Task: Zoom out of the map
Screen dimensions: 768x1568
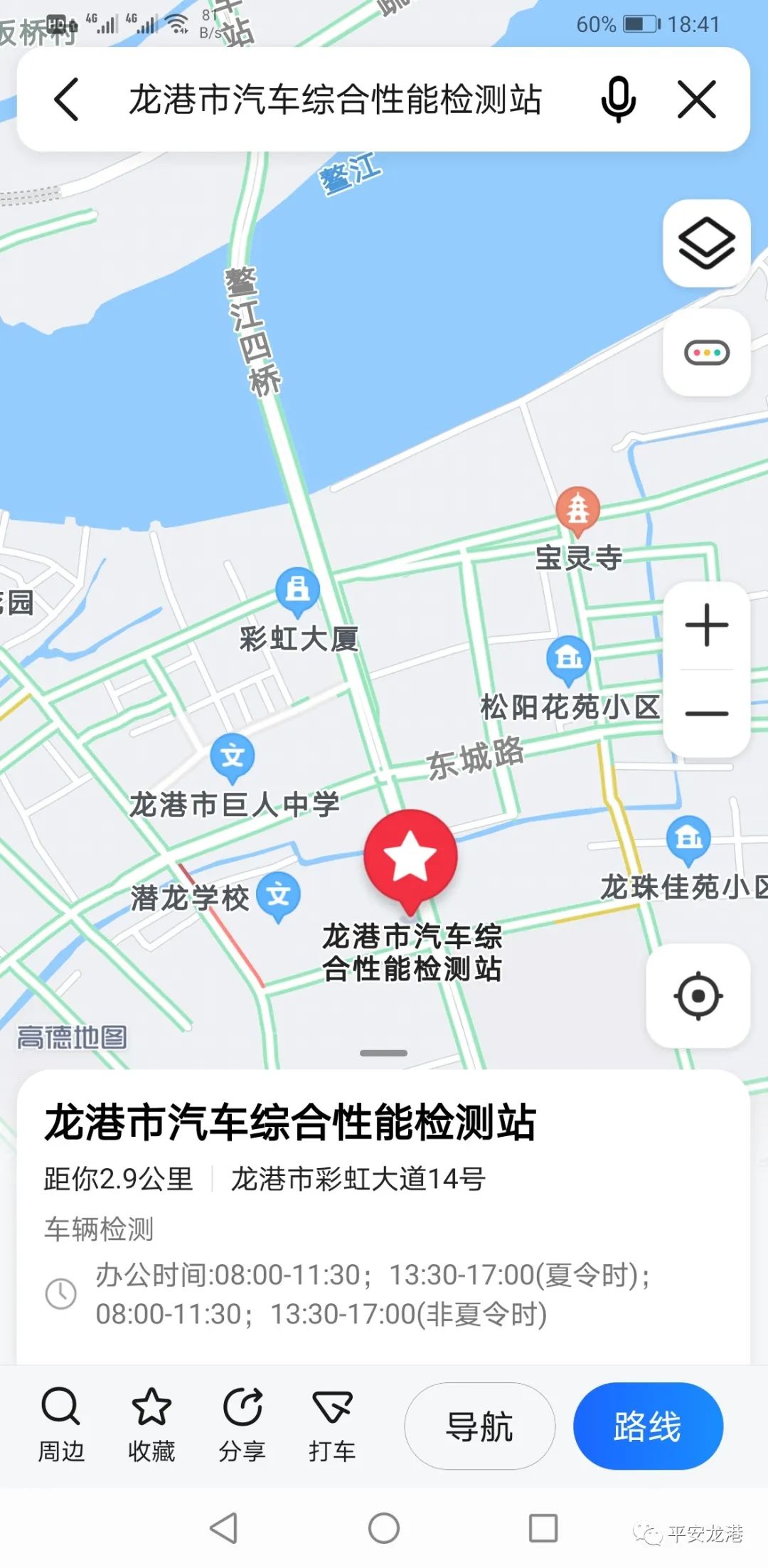Action: point(706,714)
